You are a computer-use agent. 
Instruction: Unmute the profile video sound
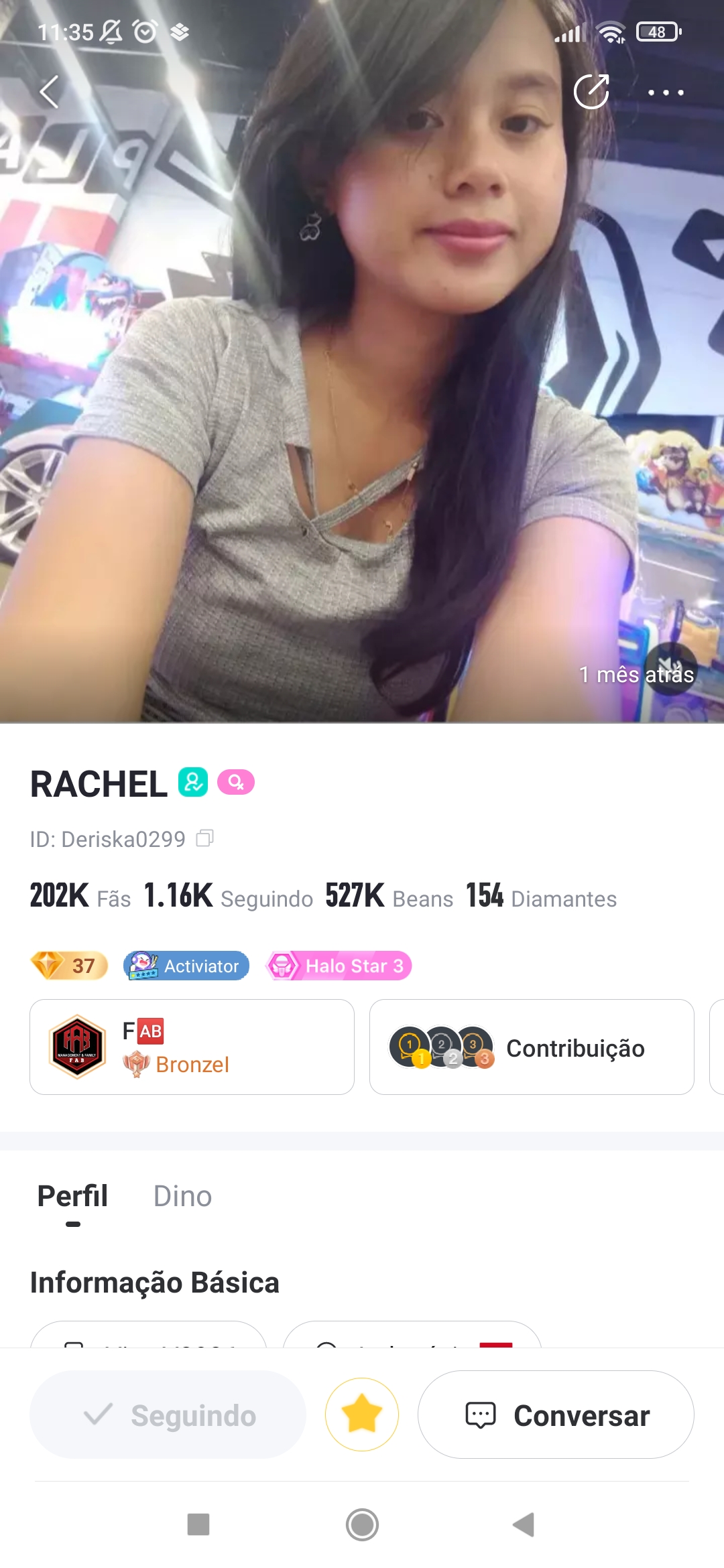coord(670,667)
